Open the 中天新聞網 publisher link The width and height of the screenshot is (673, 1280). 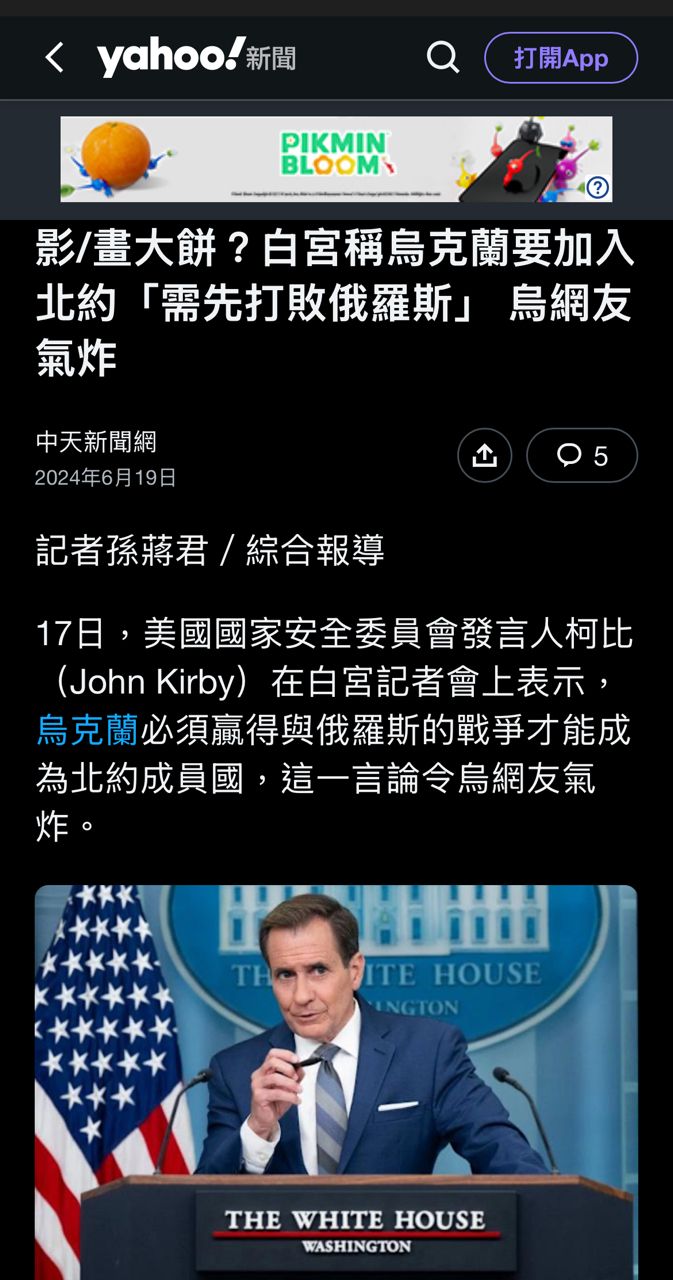(96, 442)
